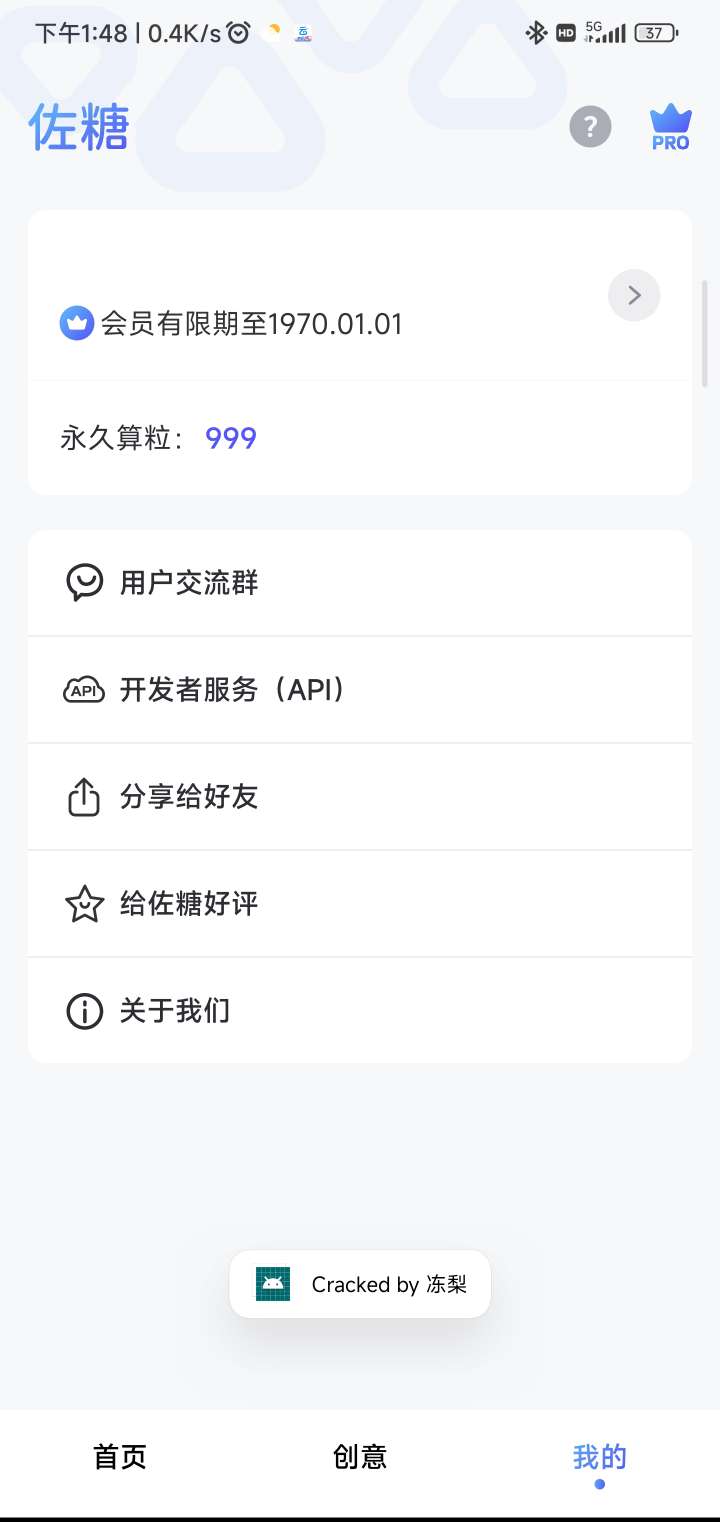Switch to the 创意 tab
The height and width of the screenshot is (1522, 720).
[360, 1457]
